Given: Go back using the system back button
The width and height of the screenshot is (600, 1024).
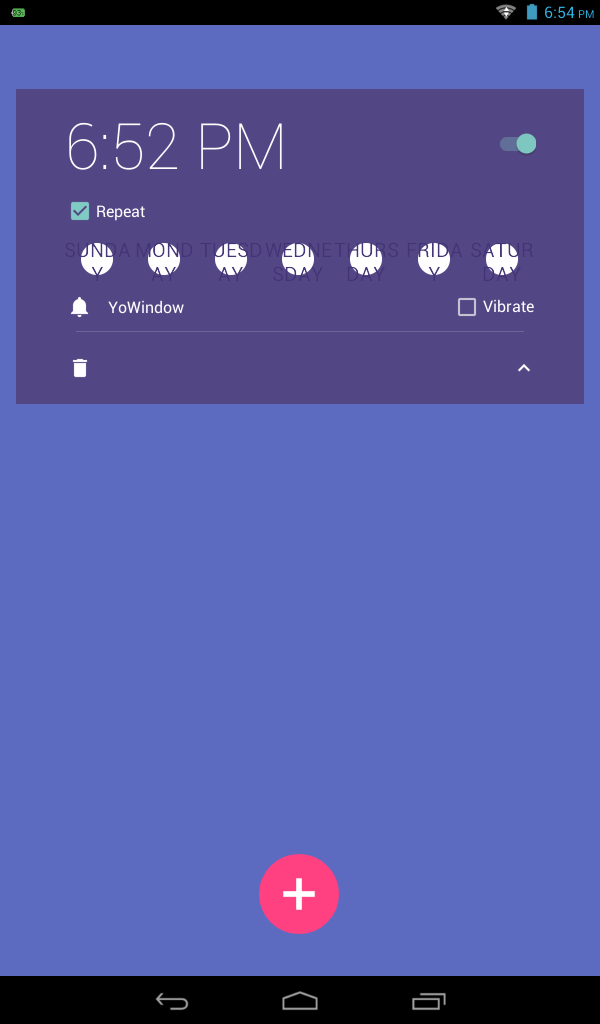Looking at the screenshot, I should tap(172, 1001).
